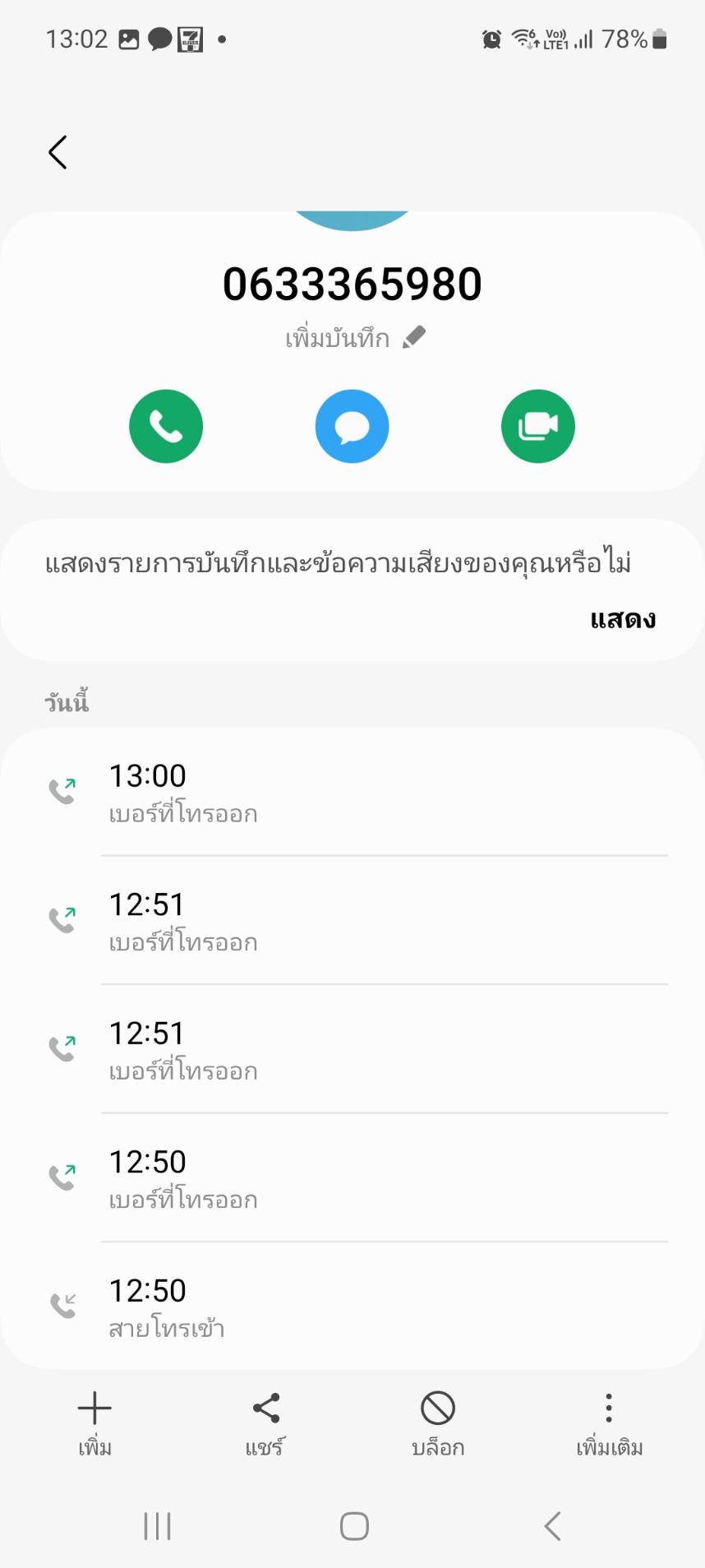The height and width of the screenshot is (1568, 705).
Task: Open the 12:50 incoming call entry
Action: coord(353,1307)
